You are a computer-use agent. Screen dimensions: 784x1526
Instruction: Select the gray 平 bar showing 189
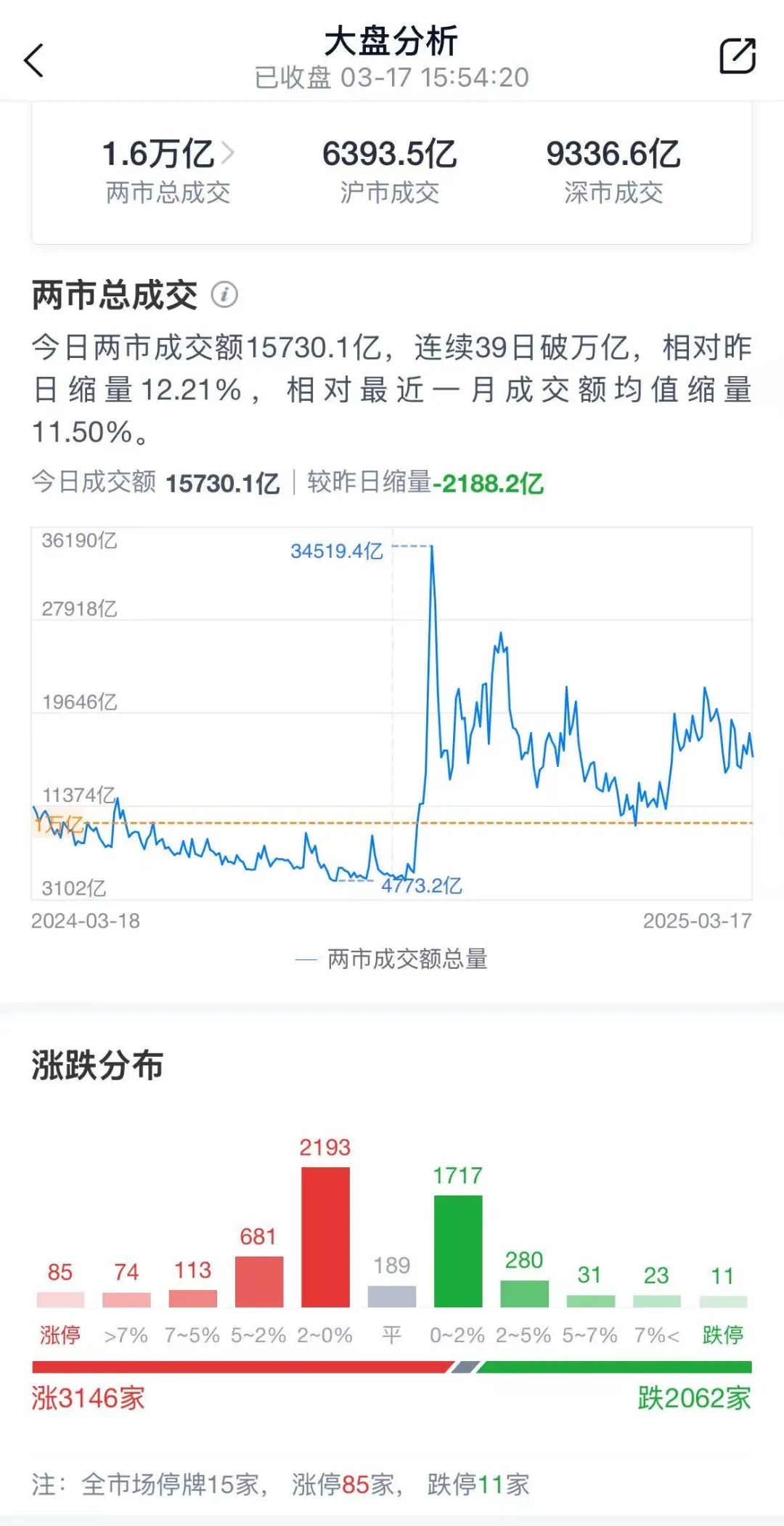[393, 1296]
